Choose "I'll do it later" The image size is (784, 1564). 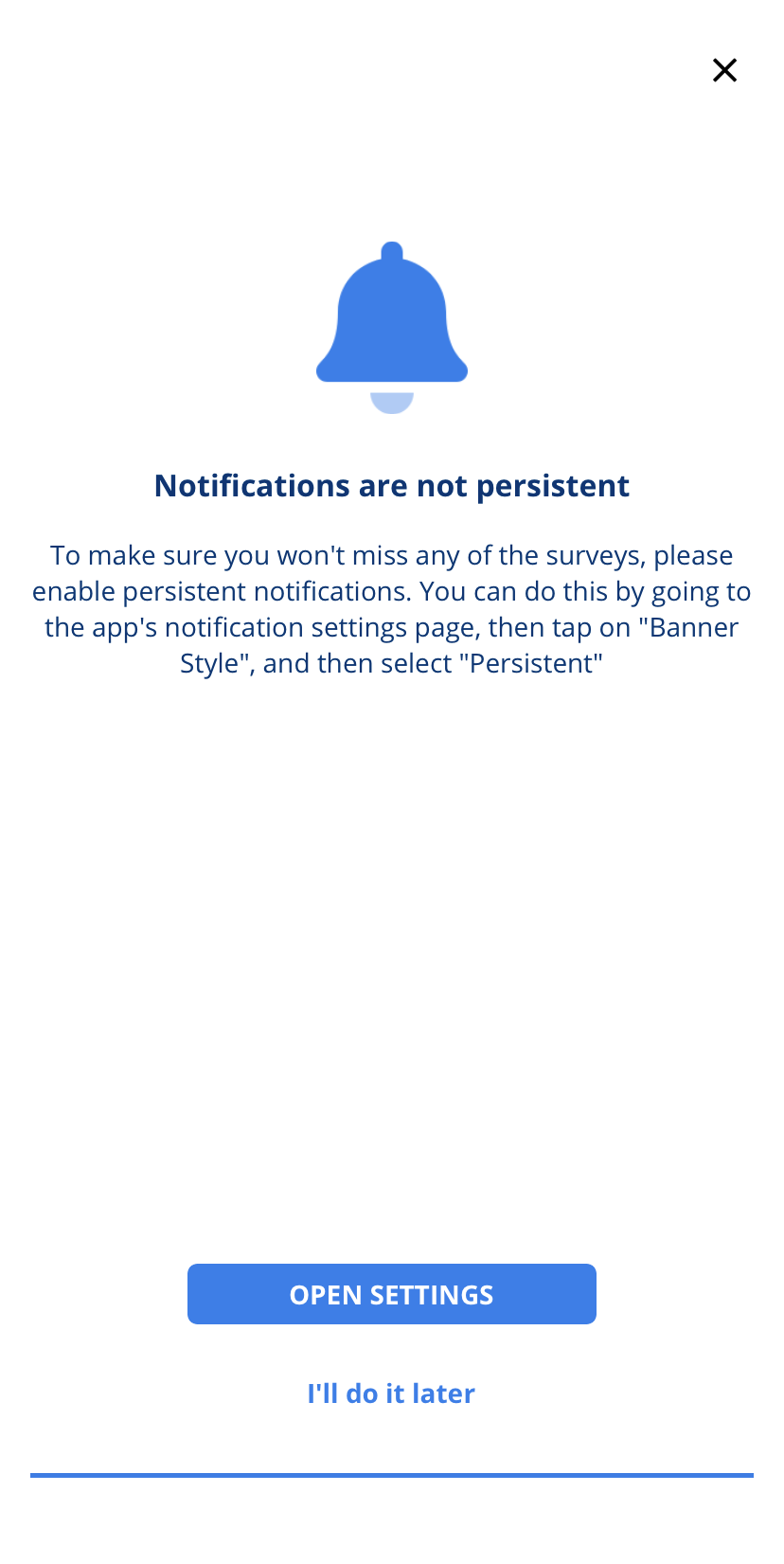tap(391, 1393)
